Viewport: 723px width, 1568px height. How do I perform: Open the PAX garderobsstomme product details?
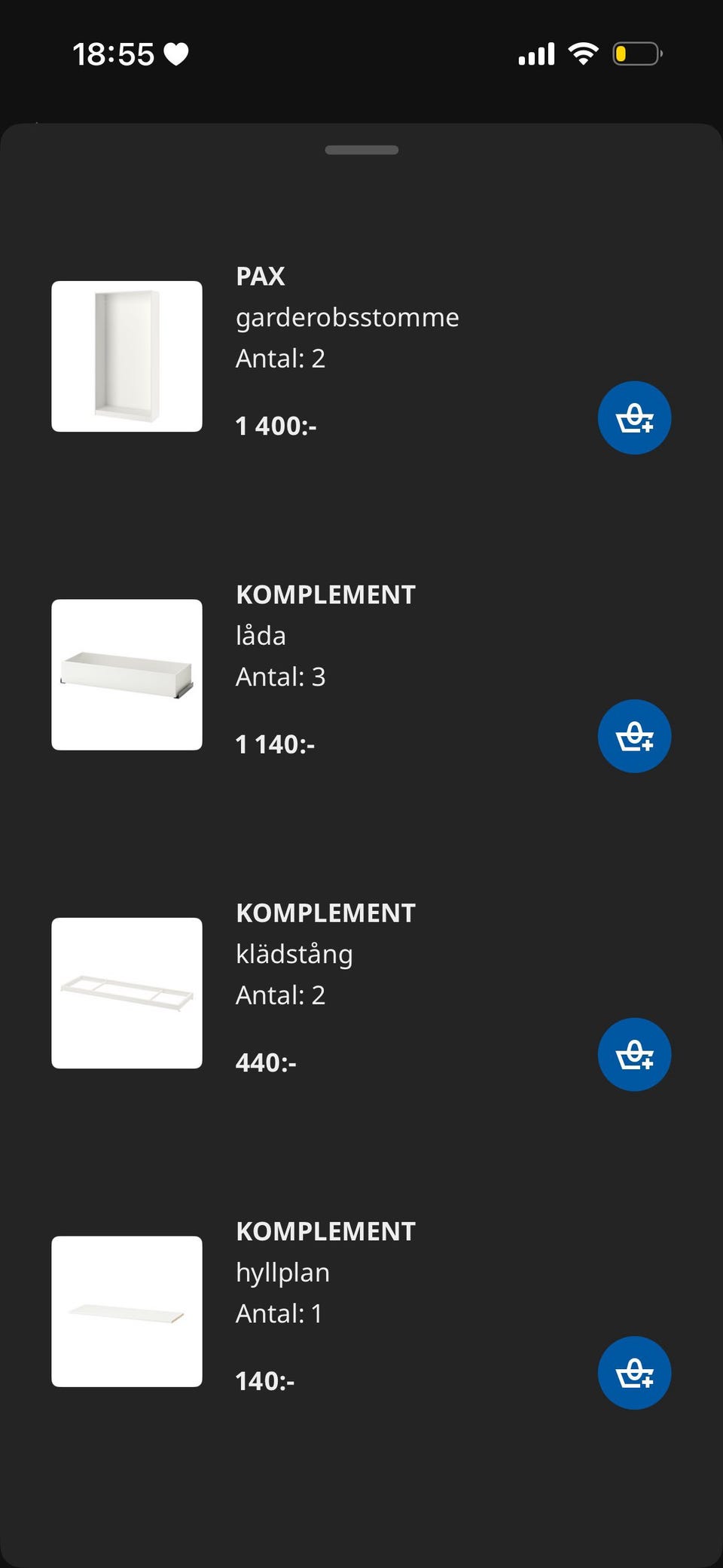346,316
